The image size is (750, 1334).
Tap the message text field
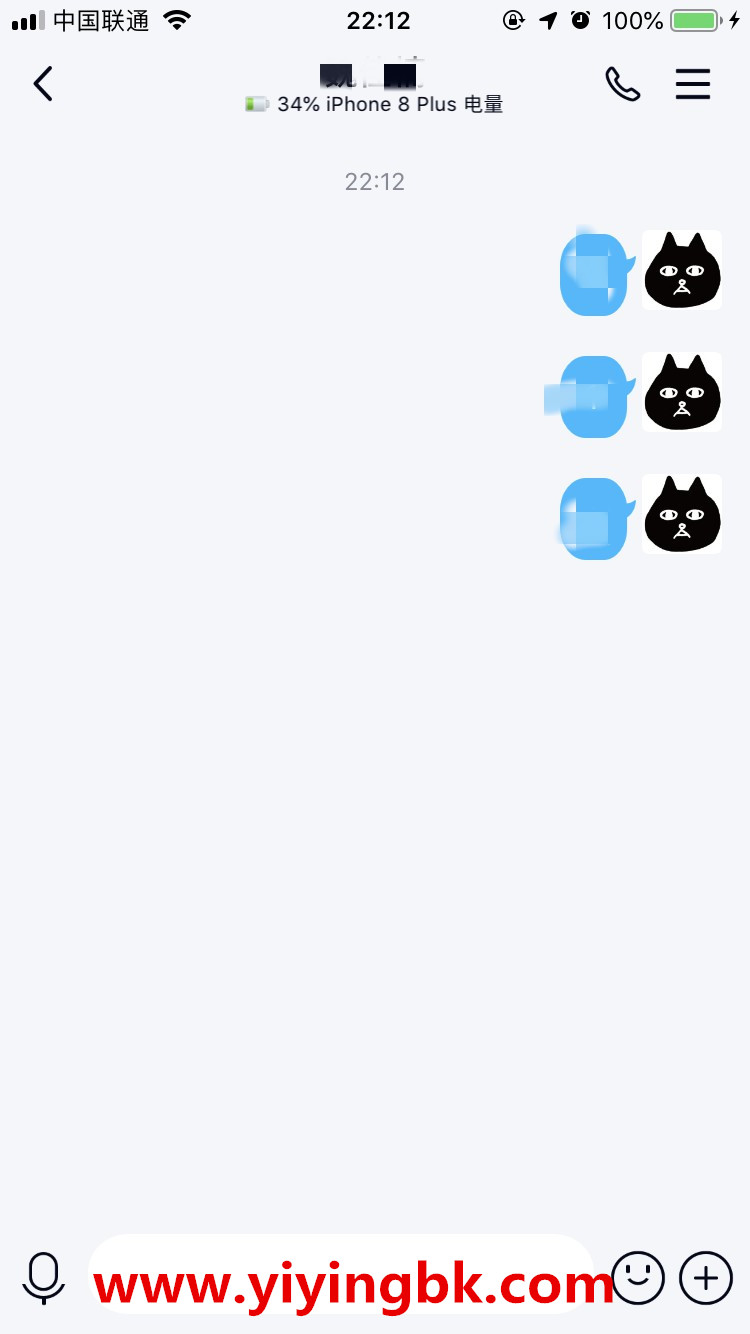(340, 1278)
